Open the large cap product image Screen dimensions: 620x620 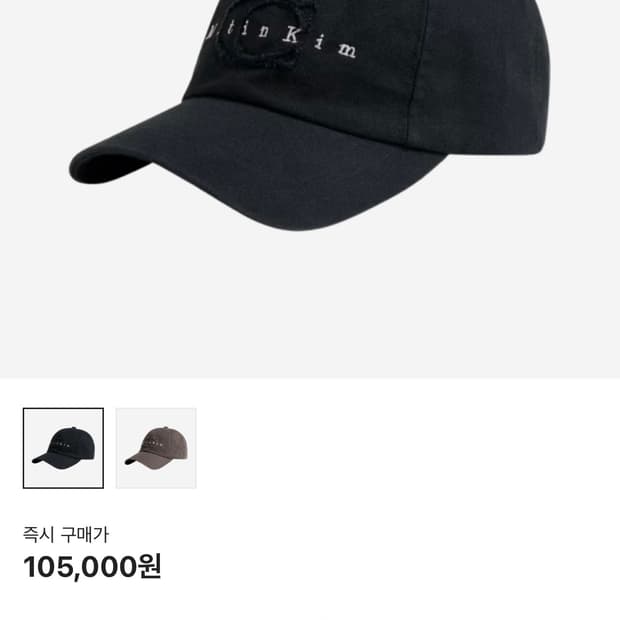click(310, 150)
